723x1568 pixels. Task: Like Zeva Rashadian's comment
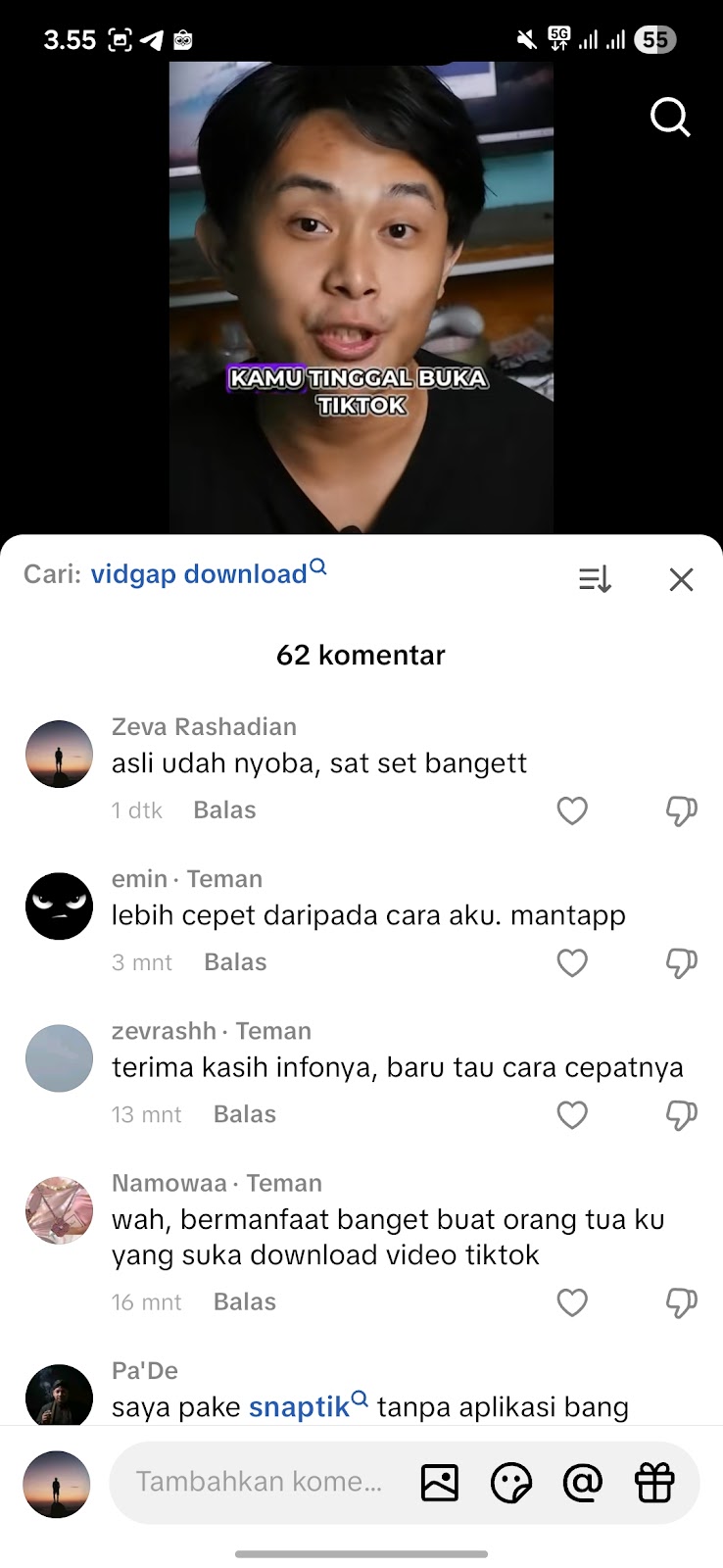(572, 810)
